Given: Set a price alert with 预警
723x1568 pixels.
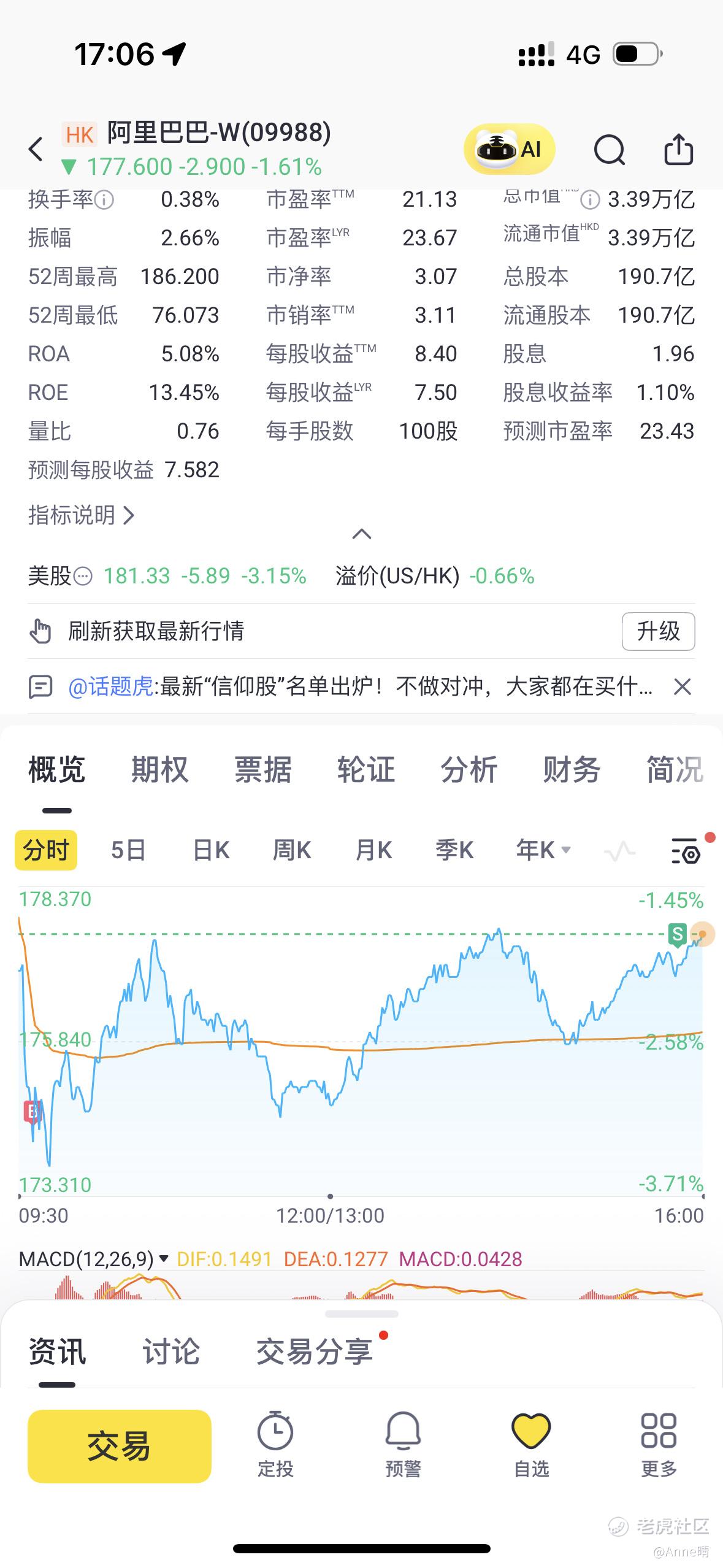Looking at the screenshot, I should 403,1443.
